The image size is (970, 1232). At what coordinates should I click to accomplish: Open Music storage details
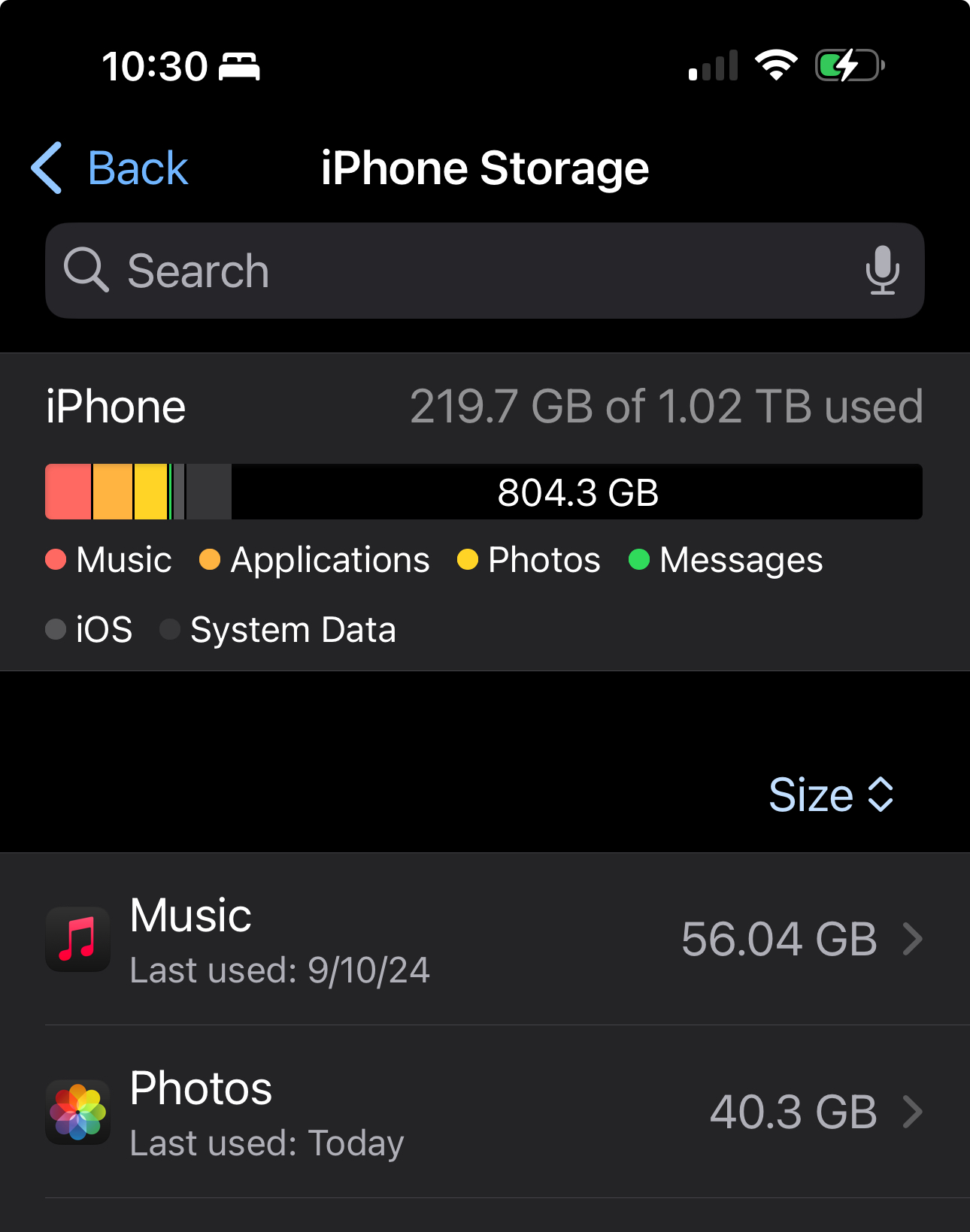[484, 939]
